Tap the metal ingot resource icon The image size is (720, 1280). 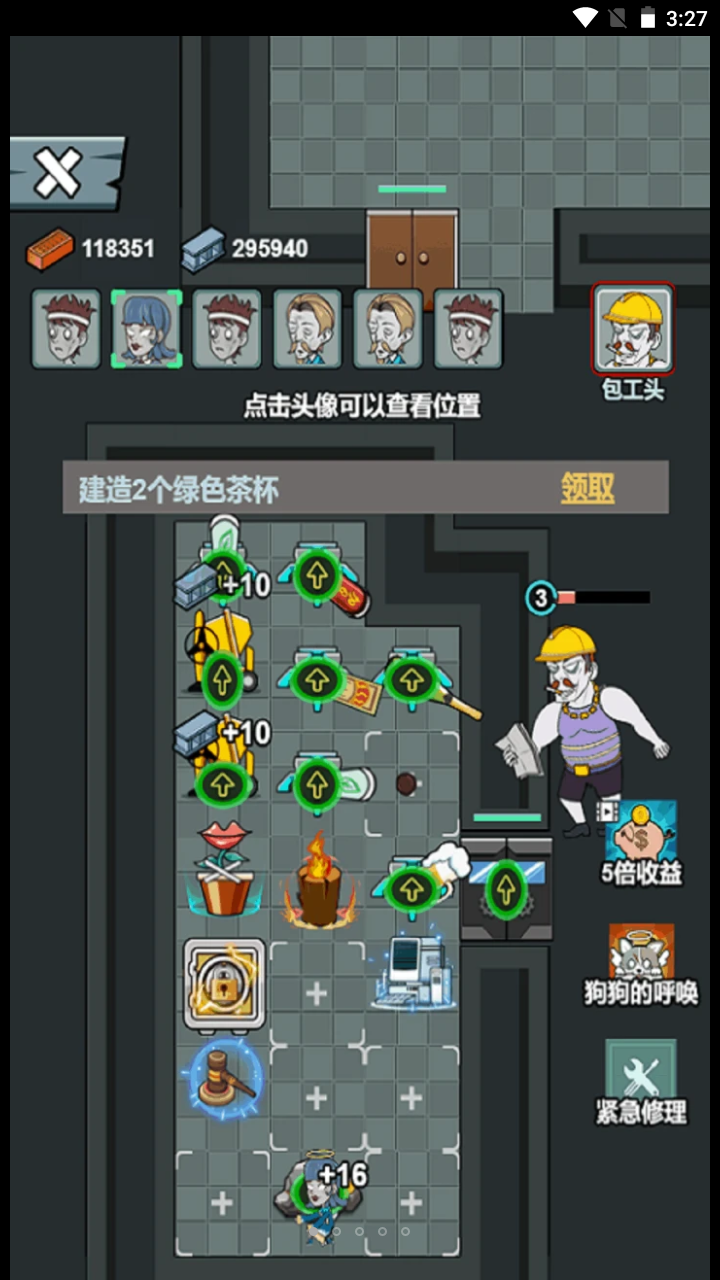point(204,249)
